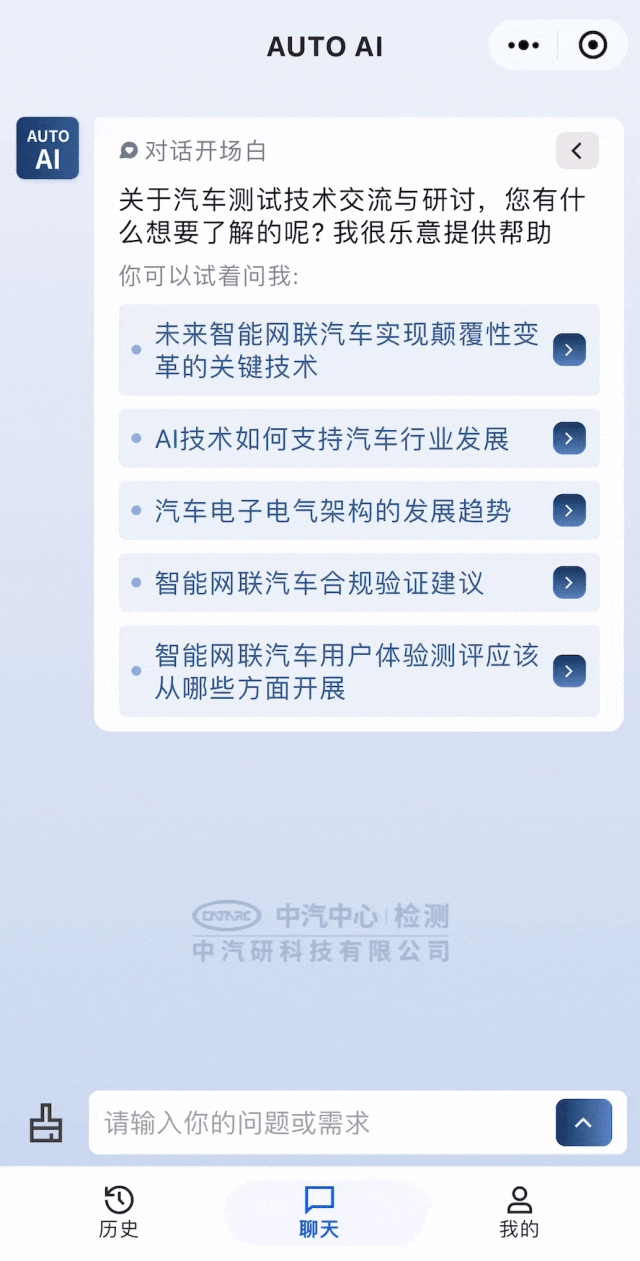Open the mini program more-options menu
This screenshot has height=1261, width=640.
coord(523,45)
